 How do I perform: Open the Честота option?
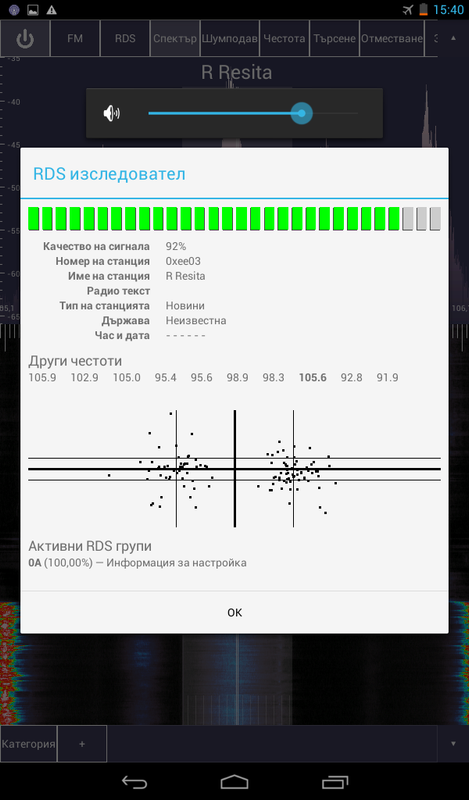[x=284, y=38]
